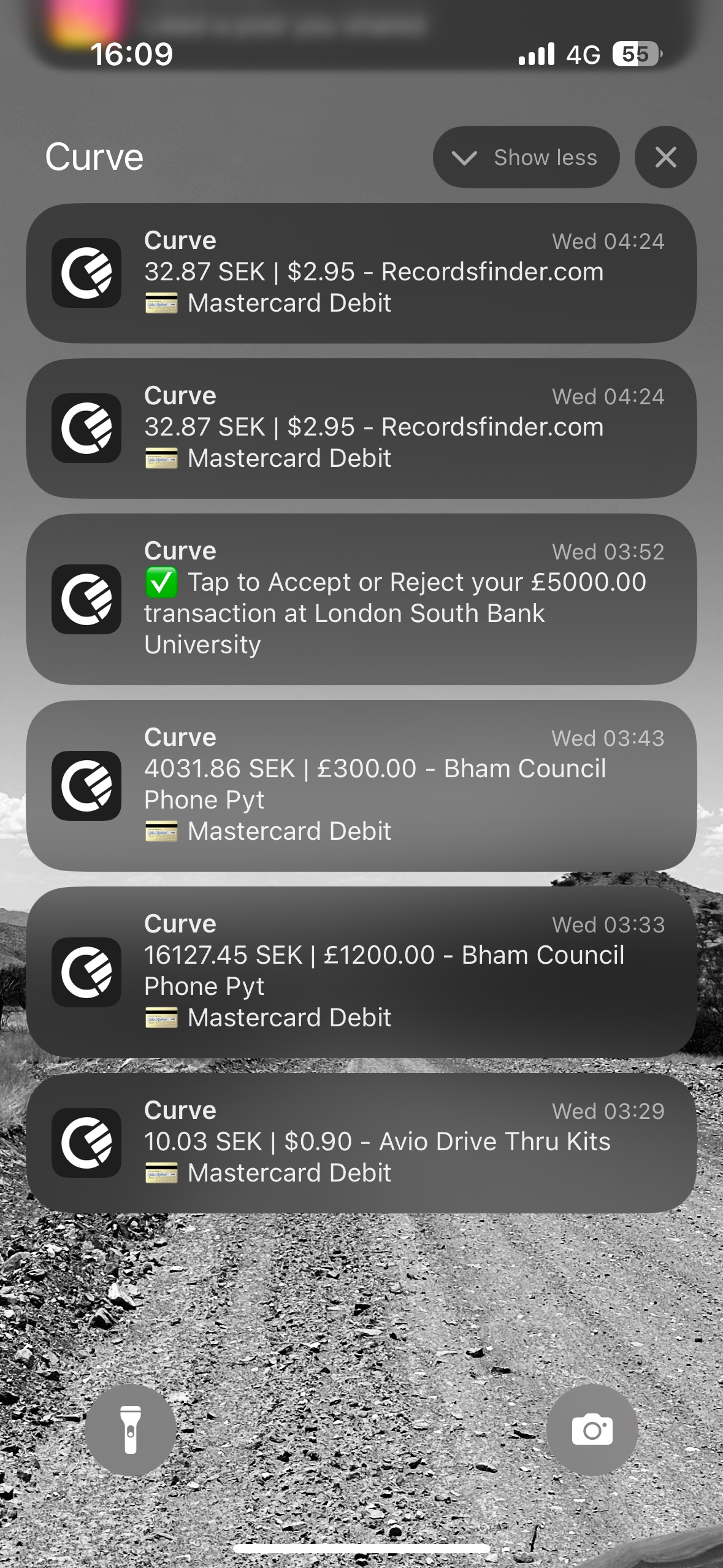Dismiss Curve notifications with the X button
Screen dimensions: 723x1568
click(x=665, y=157)
